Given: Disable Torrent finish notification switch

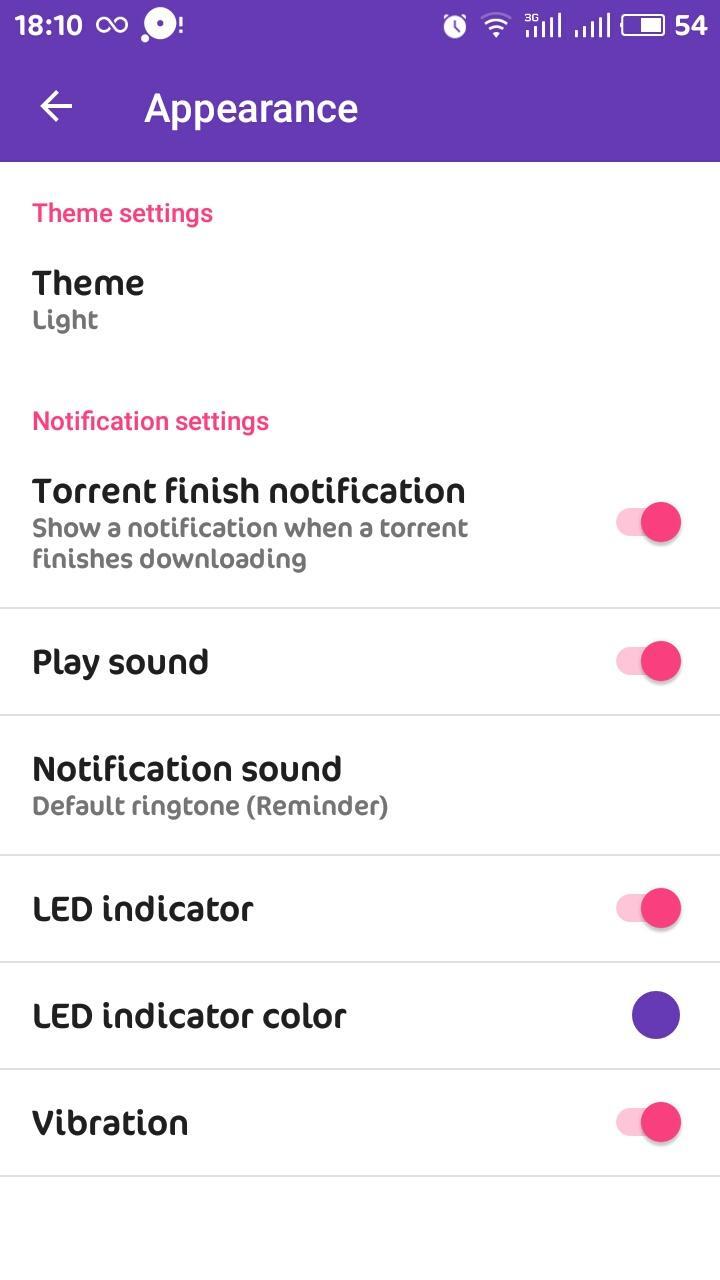Looking at the screenshot, I should tap(648, 522).
